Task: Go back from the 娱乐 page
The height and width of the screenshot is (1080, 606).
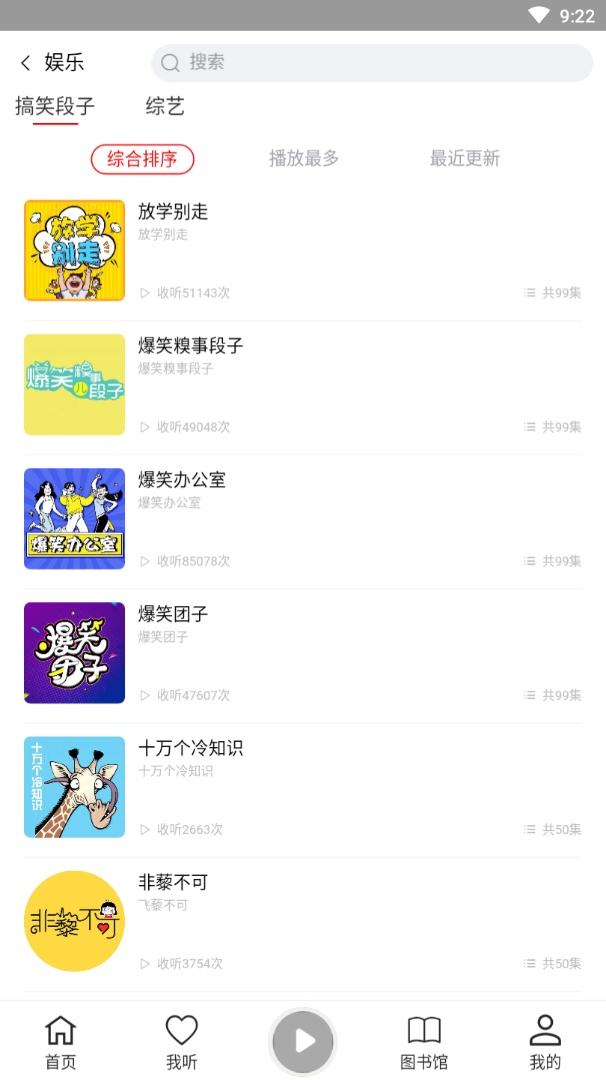Action: coord(26,63)
